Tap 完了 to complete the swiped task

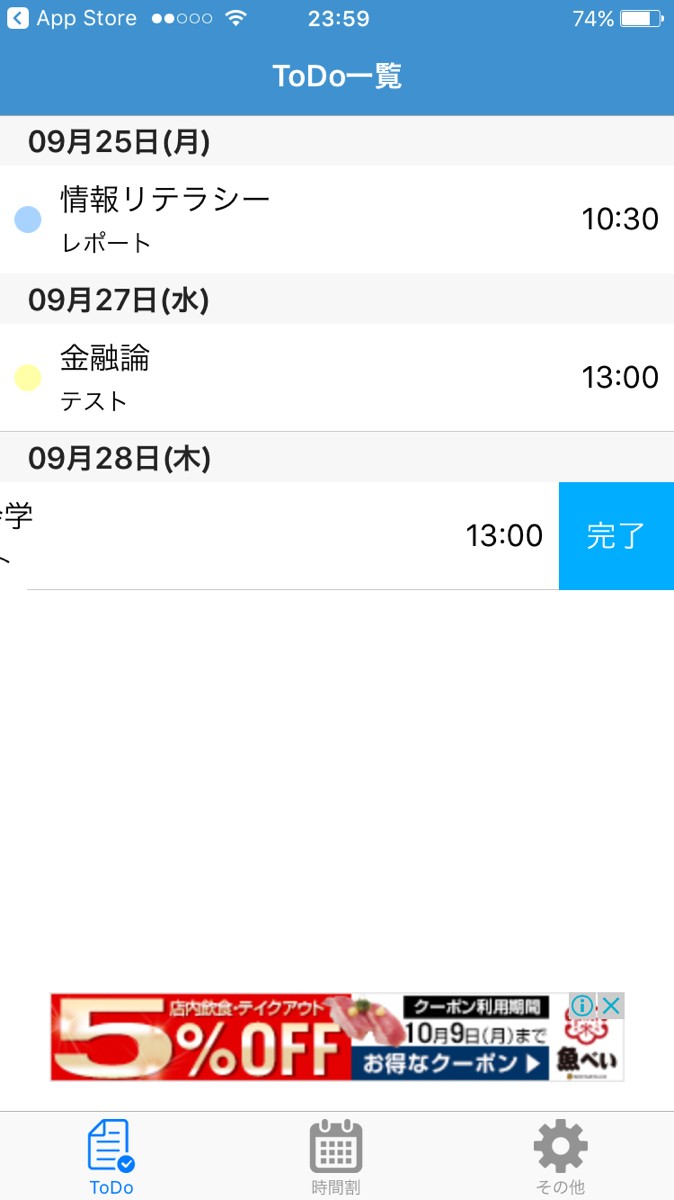(x=615, y=536)
